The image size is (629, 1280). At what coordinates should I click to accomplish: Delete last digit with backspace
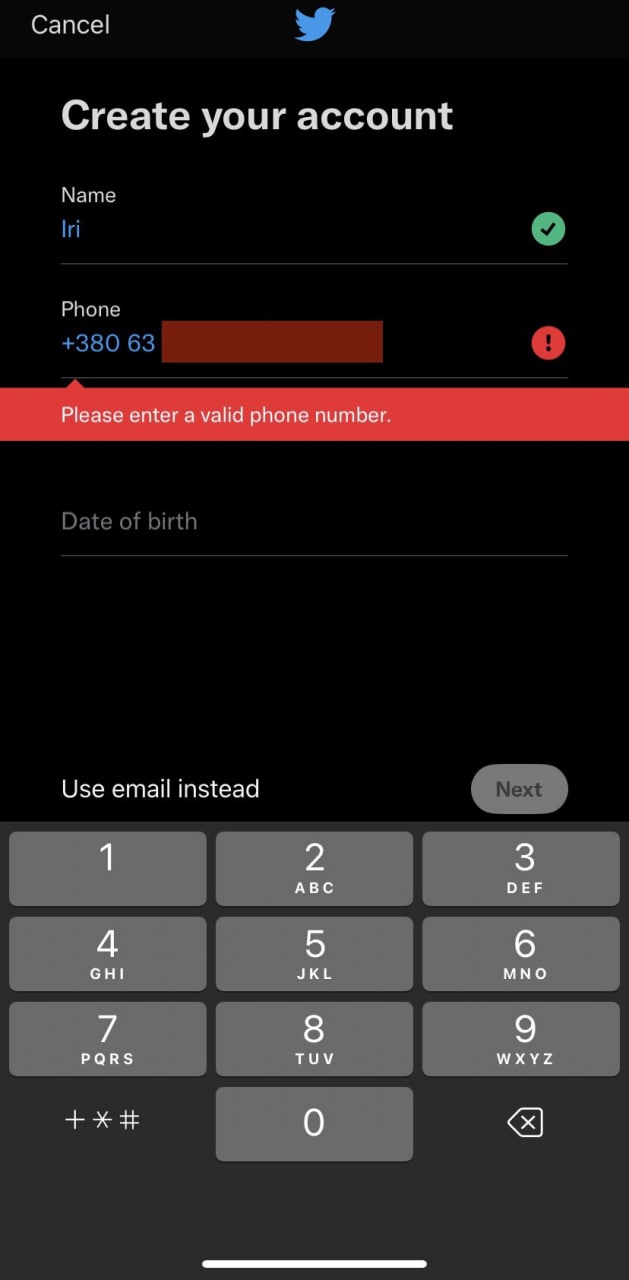(x=524, y=1123)
